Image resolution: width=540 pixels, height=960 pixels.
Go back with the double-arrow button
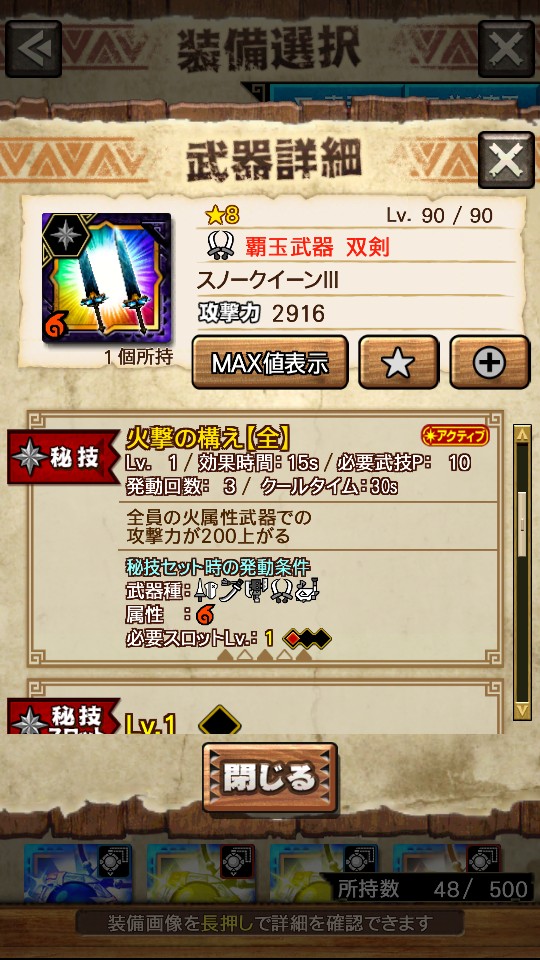34,48
